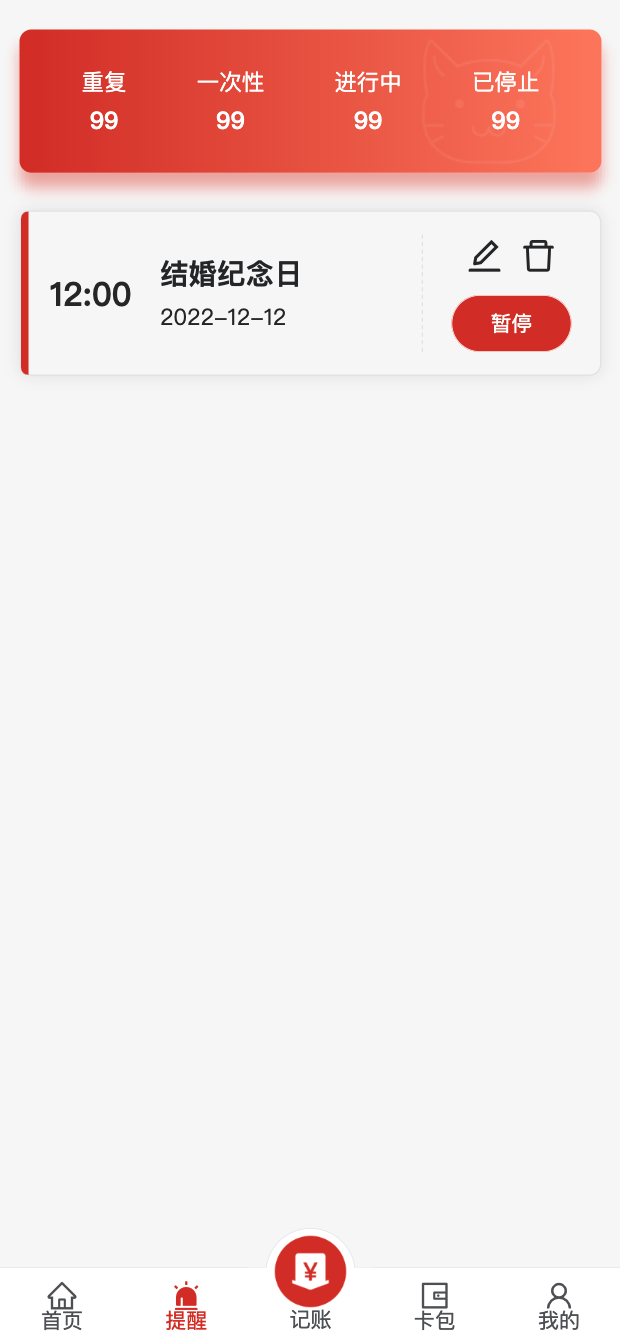Screen dimensions: 620x1342
Task: Pause the reminder with 暂停 button
Action: tap(511, 323)
